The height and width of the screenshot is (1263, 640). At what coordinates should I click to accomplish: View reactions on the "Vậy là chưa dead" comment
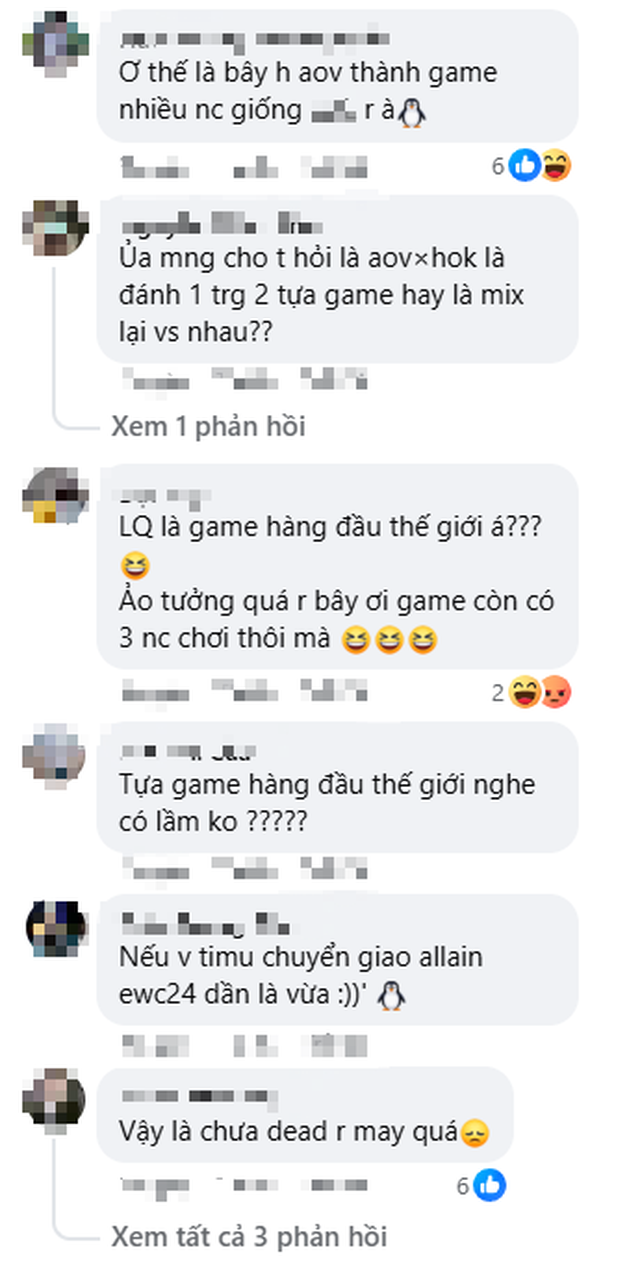(480, 1186)
